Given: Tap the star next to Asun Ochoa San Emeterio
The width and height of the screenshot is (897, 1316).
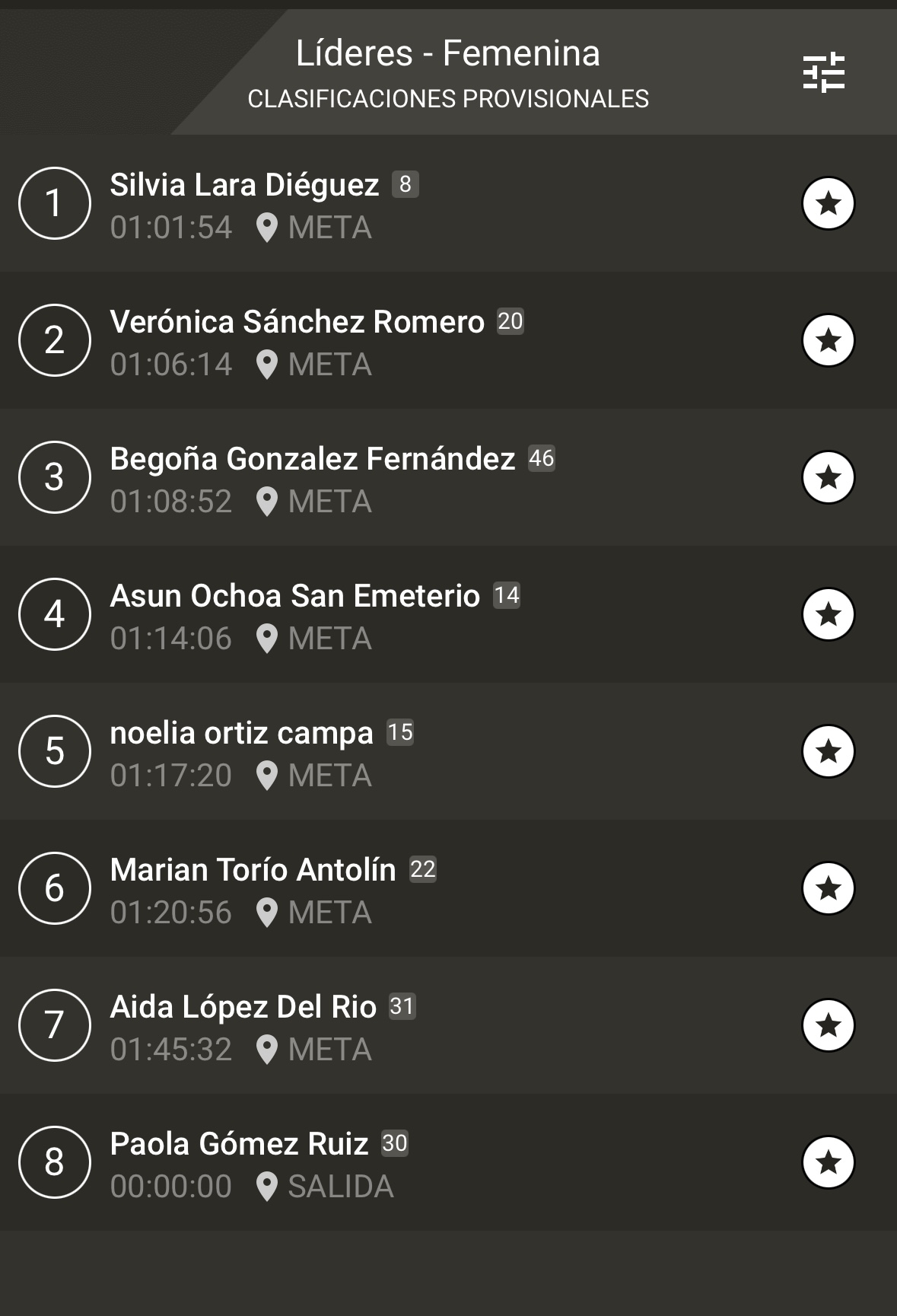Looking at the screenshot, I should 829,614.
